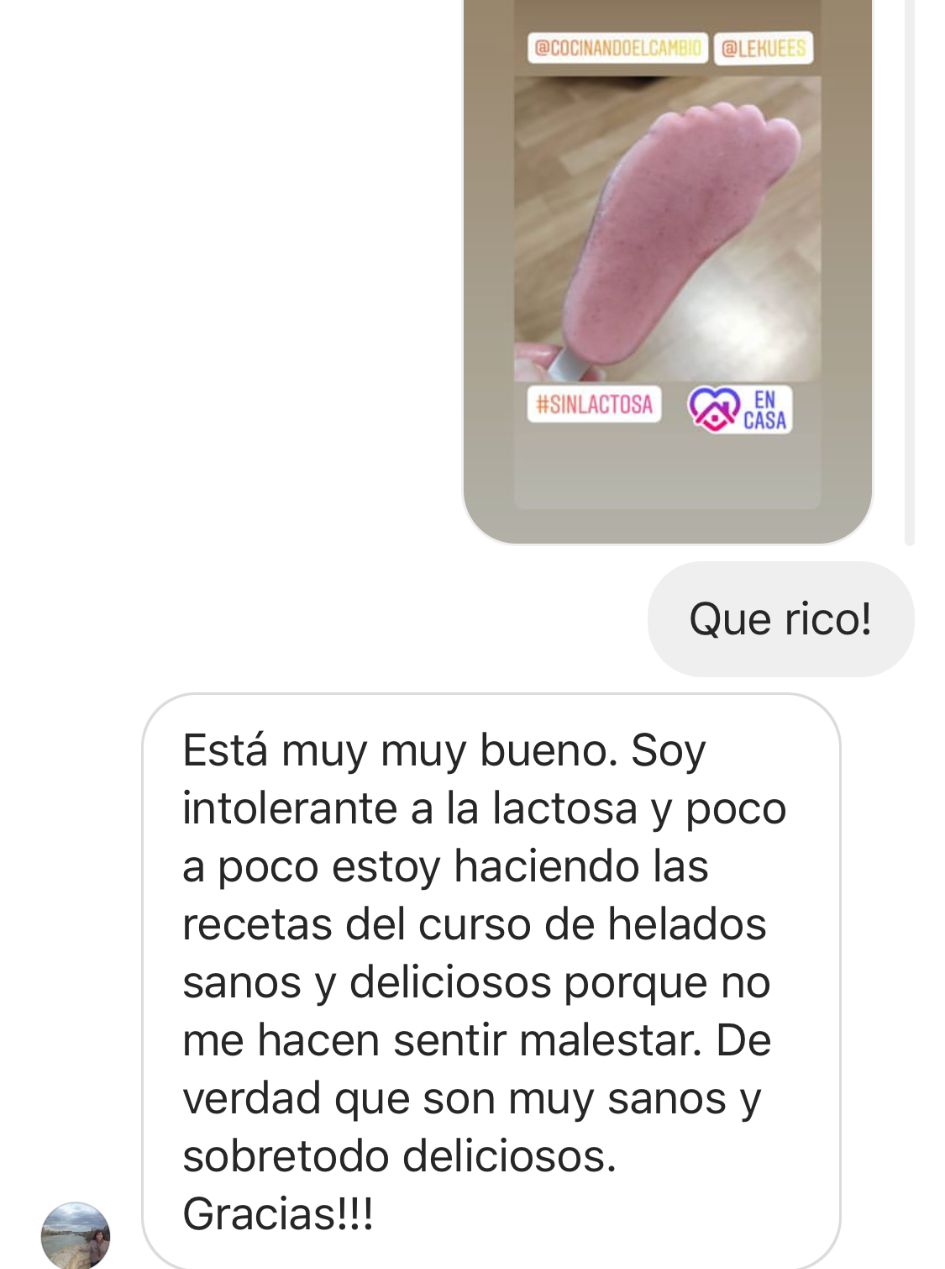Open the shared story with the pink popsicle

[667, 260]
